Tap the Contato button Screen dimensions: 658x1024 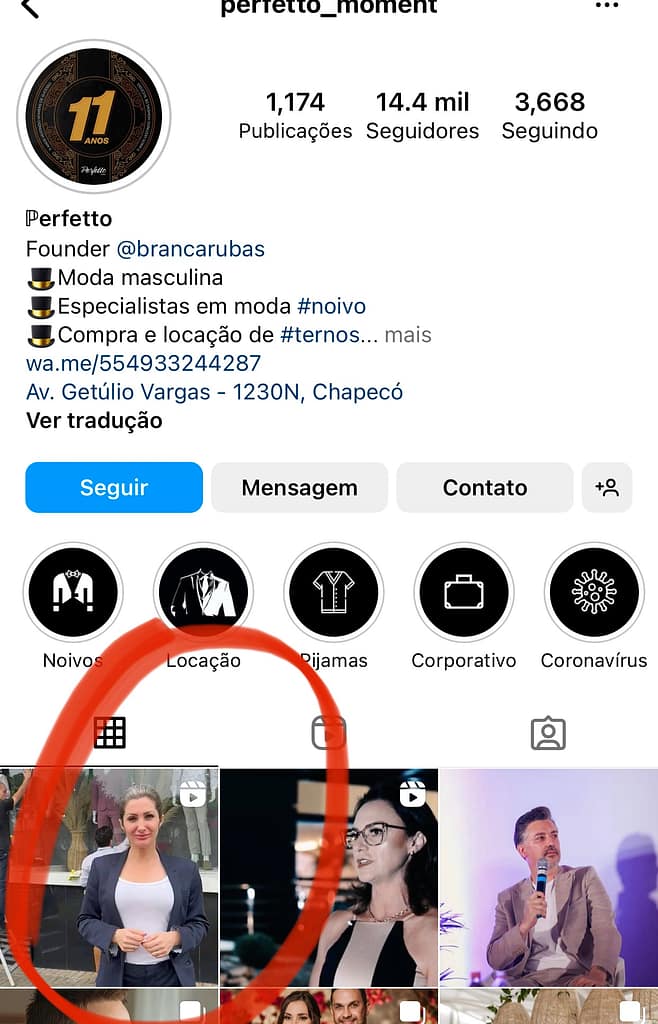pos(485,488)
